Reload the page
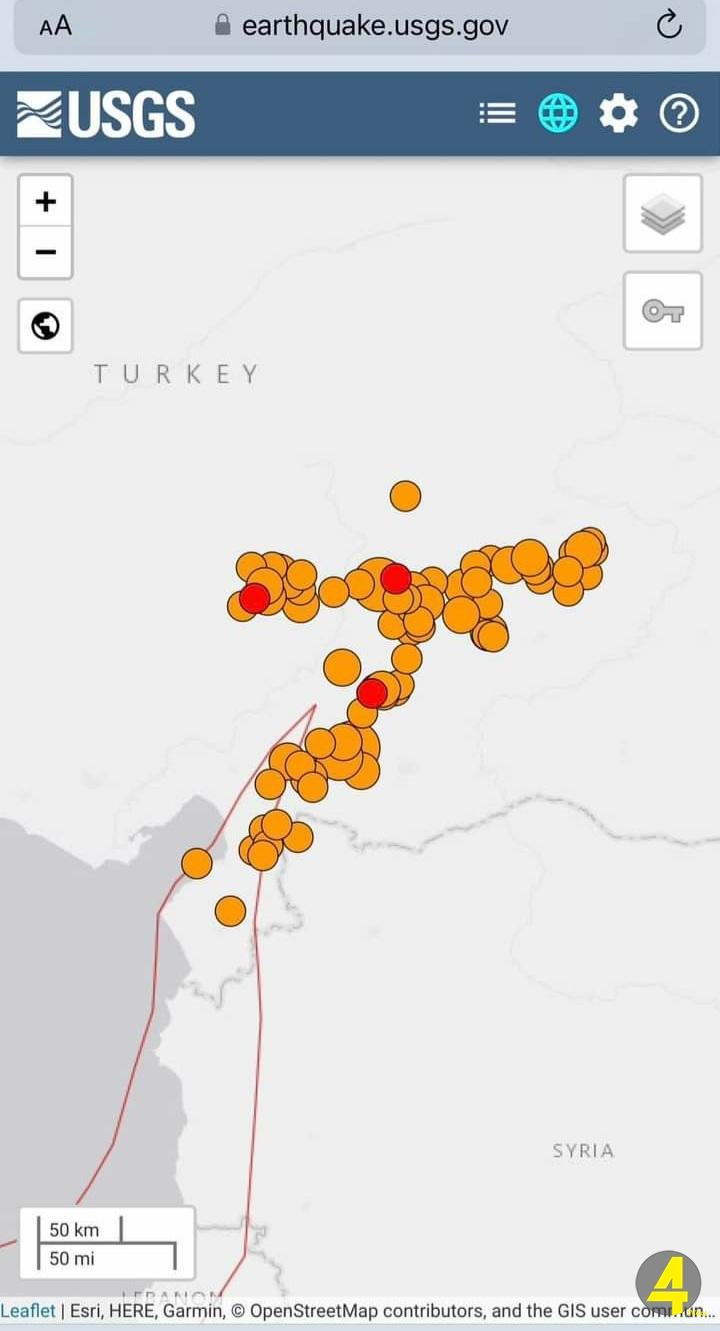 point(668,26)
